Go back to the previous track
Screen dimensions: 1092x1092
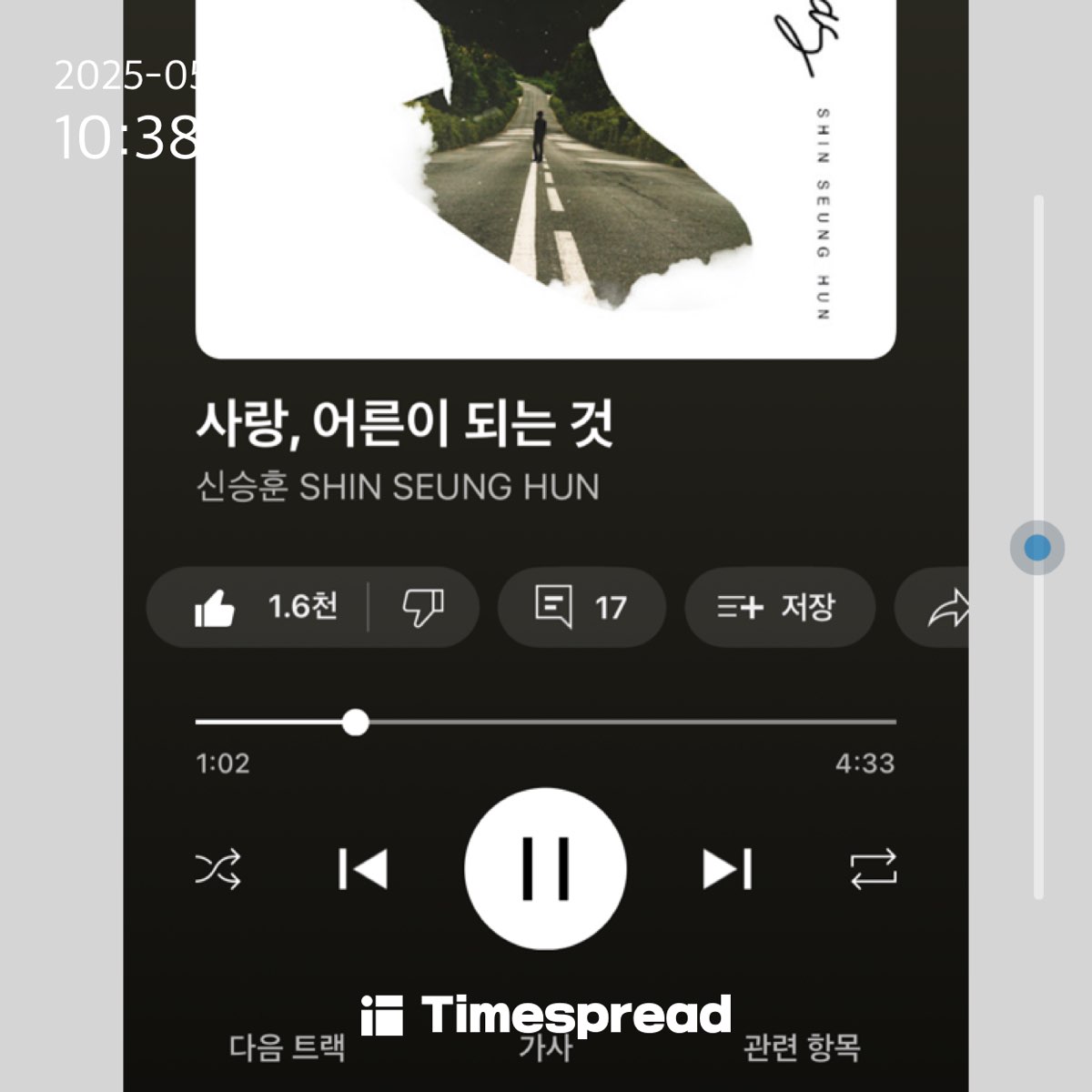pyautogui.click(x=363, y=868)
